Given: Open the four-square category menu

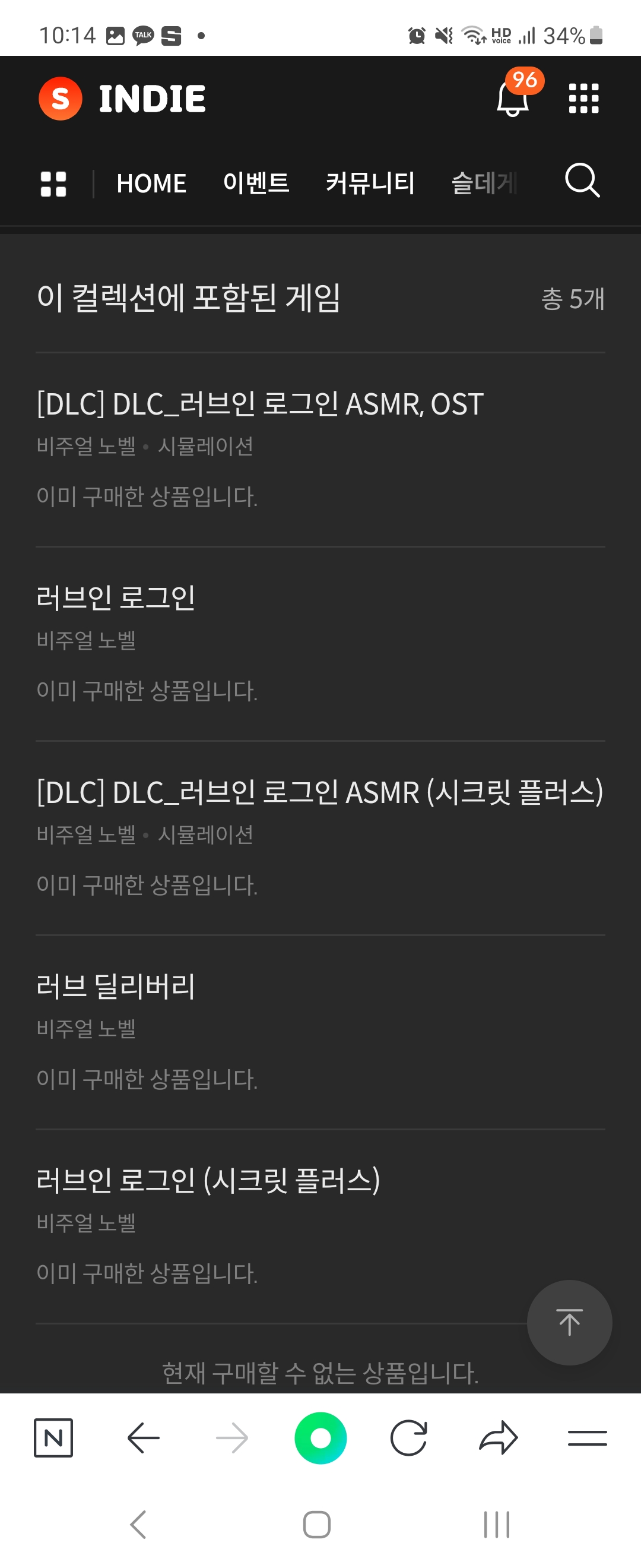Looking at the screenshot, I should click(53, 184).
